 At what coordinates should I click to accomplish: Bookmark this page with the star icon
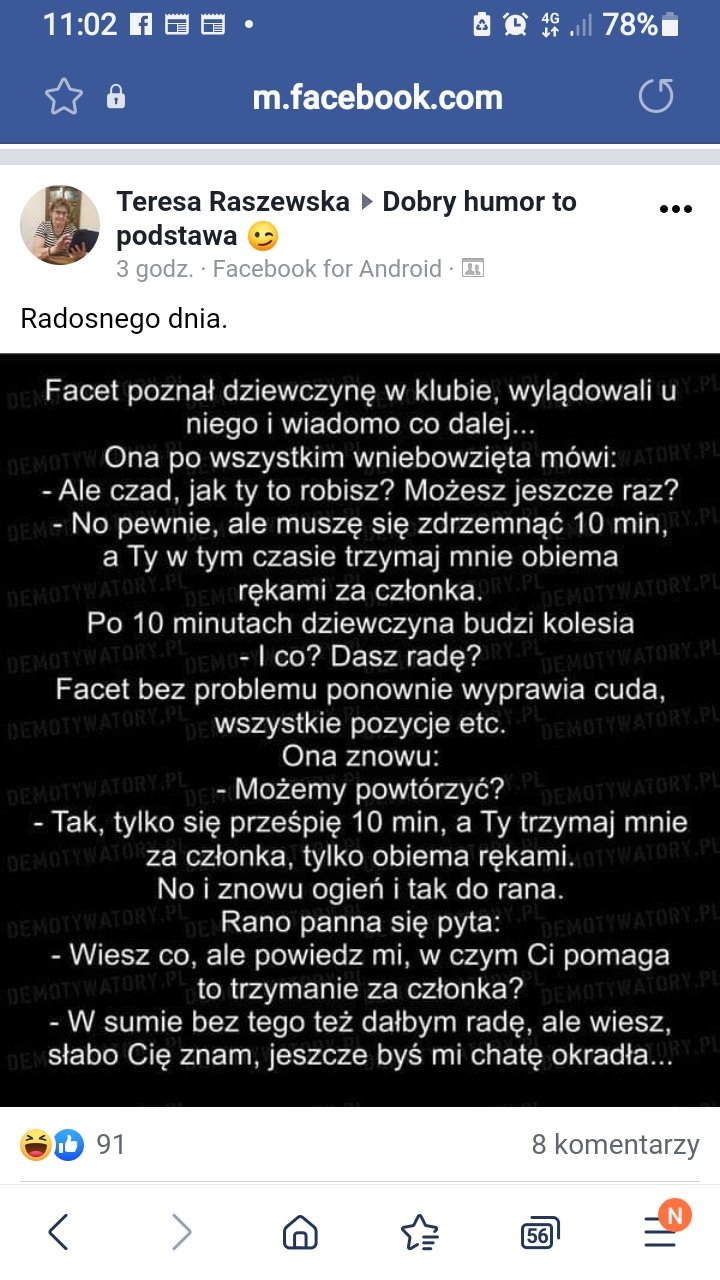(64, 97)
